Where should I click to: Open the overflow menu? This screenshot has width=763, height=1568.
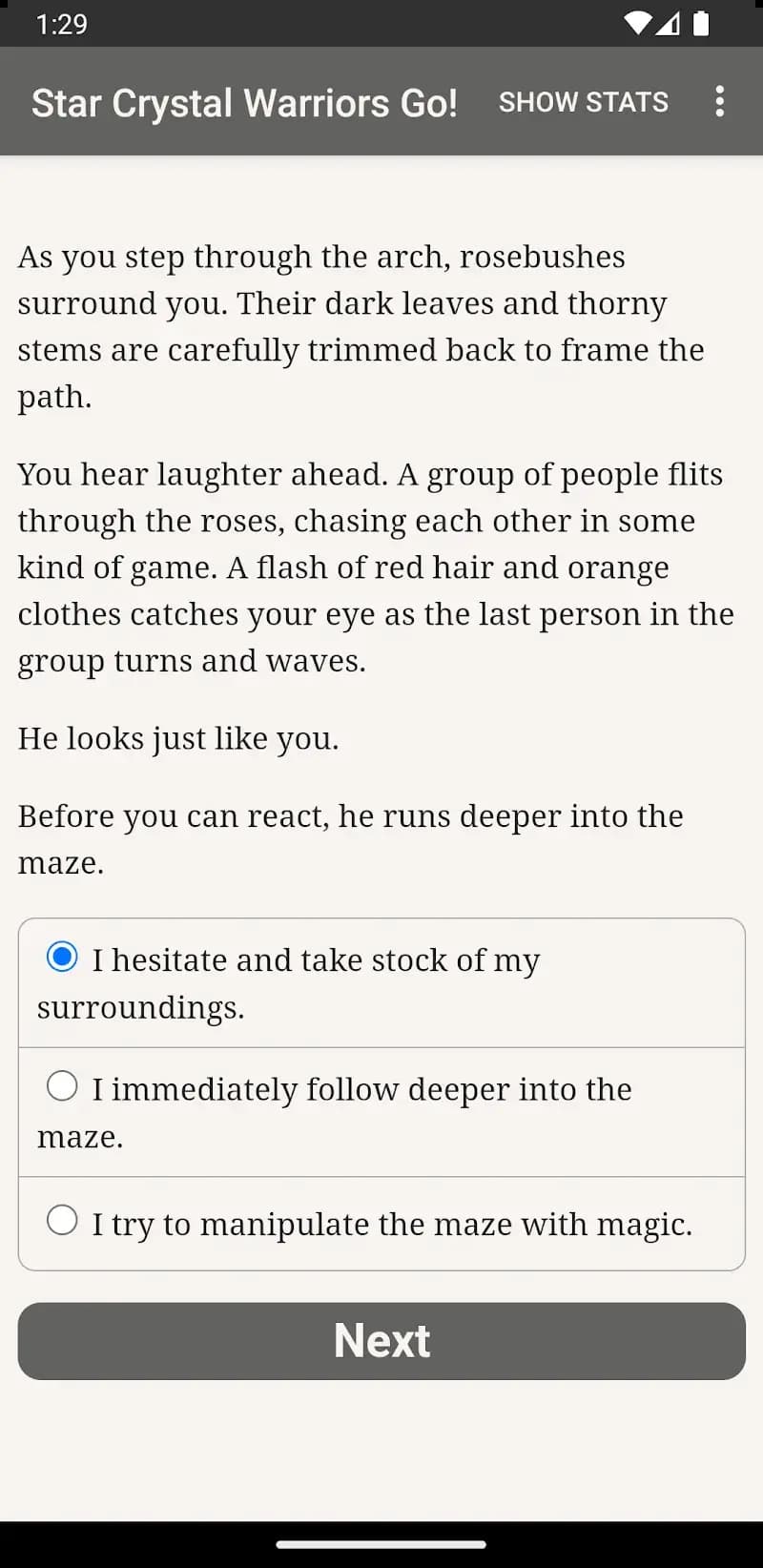tap(719, 101)
